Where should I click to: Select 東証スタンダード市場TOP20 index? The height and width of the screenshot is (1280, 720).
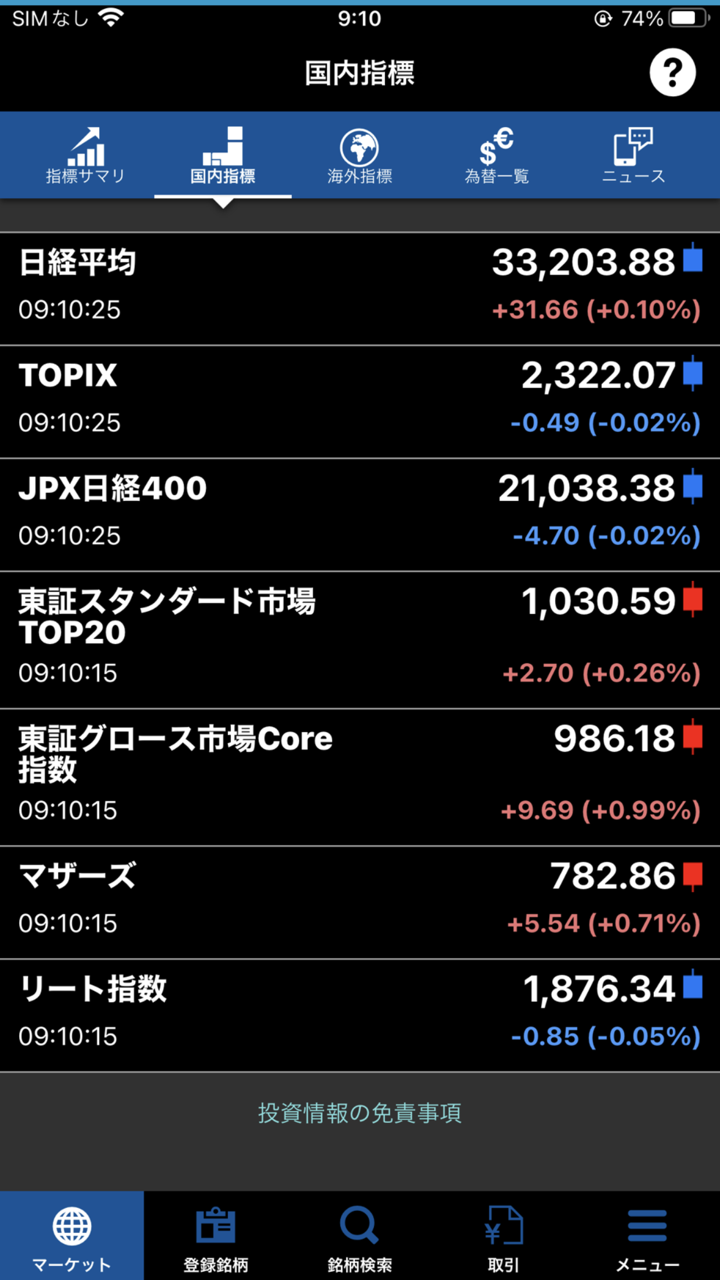click(x=360, y=639)
